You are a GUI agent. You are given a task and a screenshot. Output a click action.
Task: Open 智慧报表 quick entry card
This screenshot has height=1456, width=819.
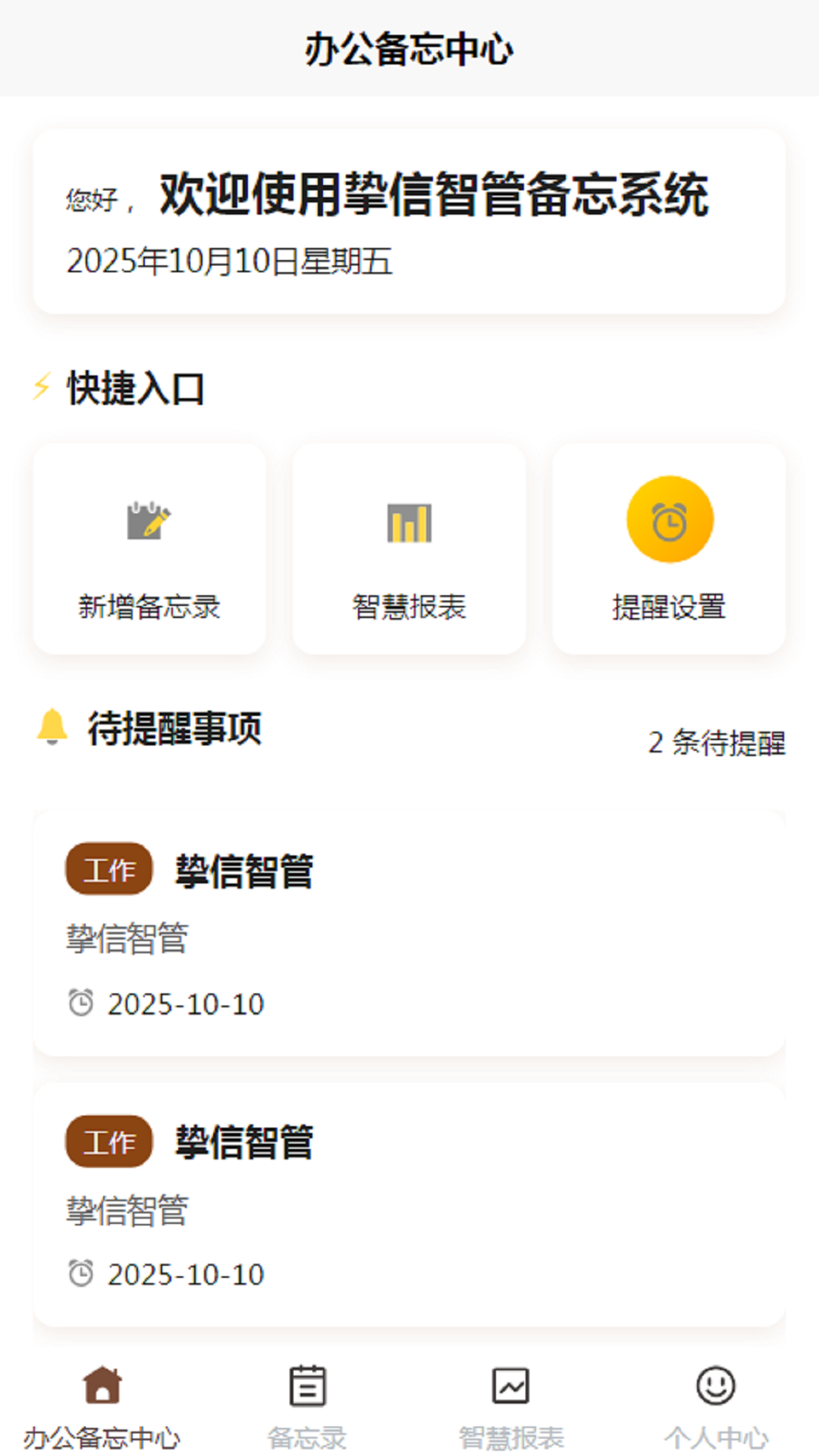pos(409,549)
